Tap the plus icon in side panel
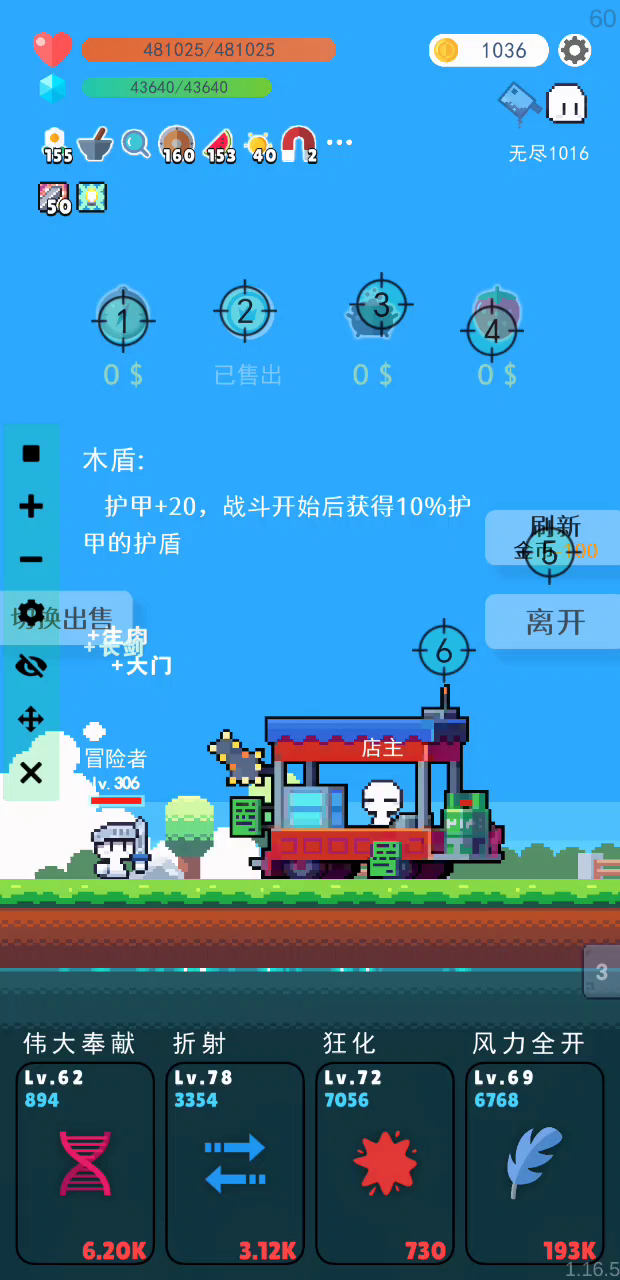Image resolution: width=620 pixels, height=1280 pixels. [x=31, y=506]
